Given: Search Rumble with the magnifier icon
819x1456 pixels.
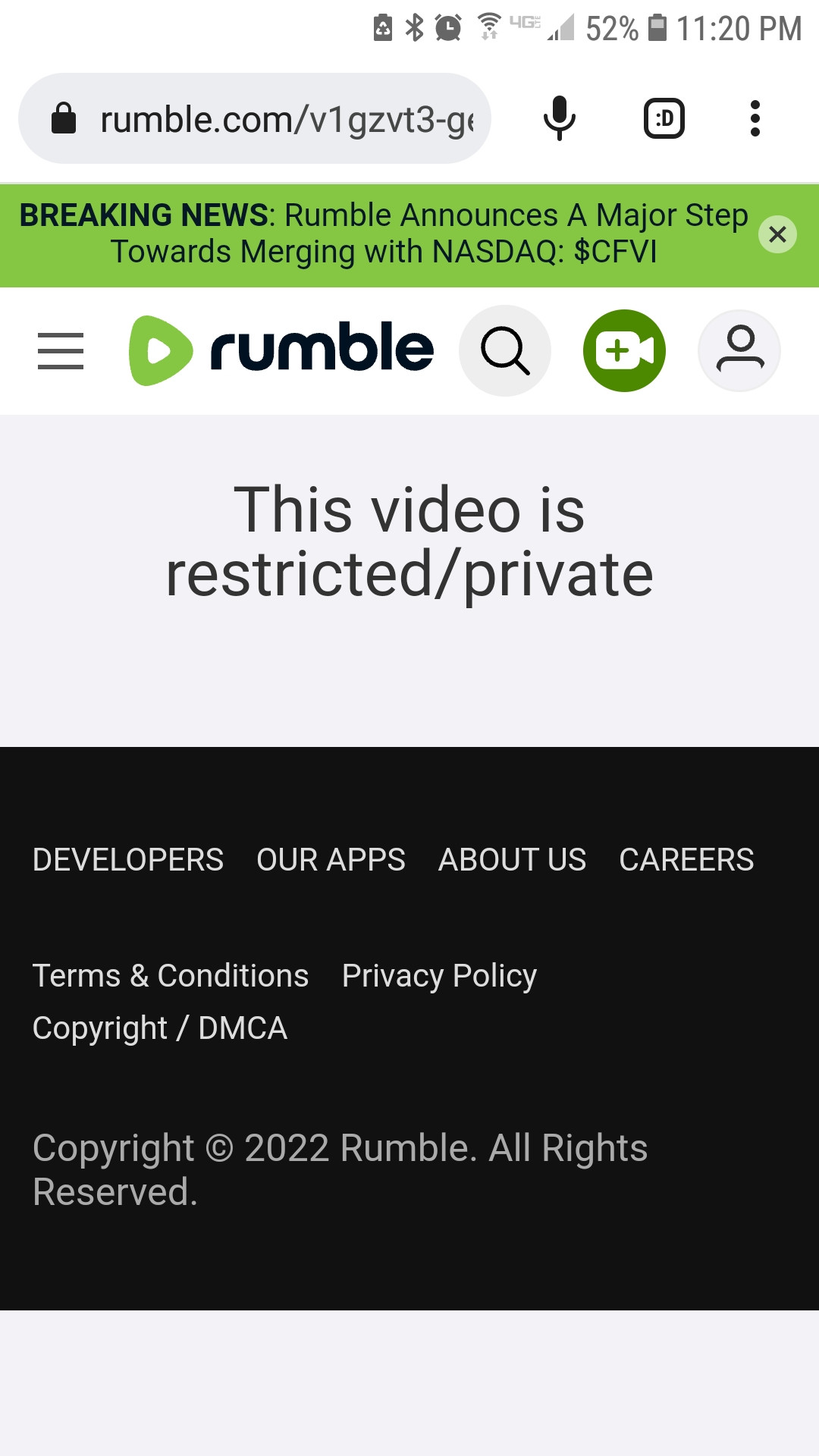Looking at the screenshot, I should [x=505, y=351].
